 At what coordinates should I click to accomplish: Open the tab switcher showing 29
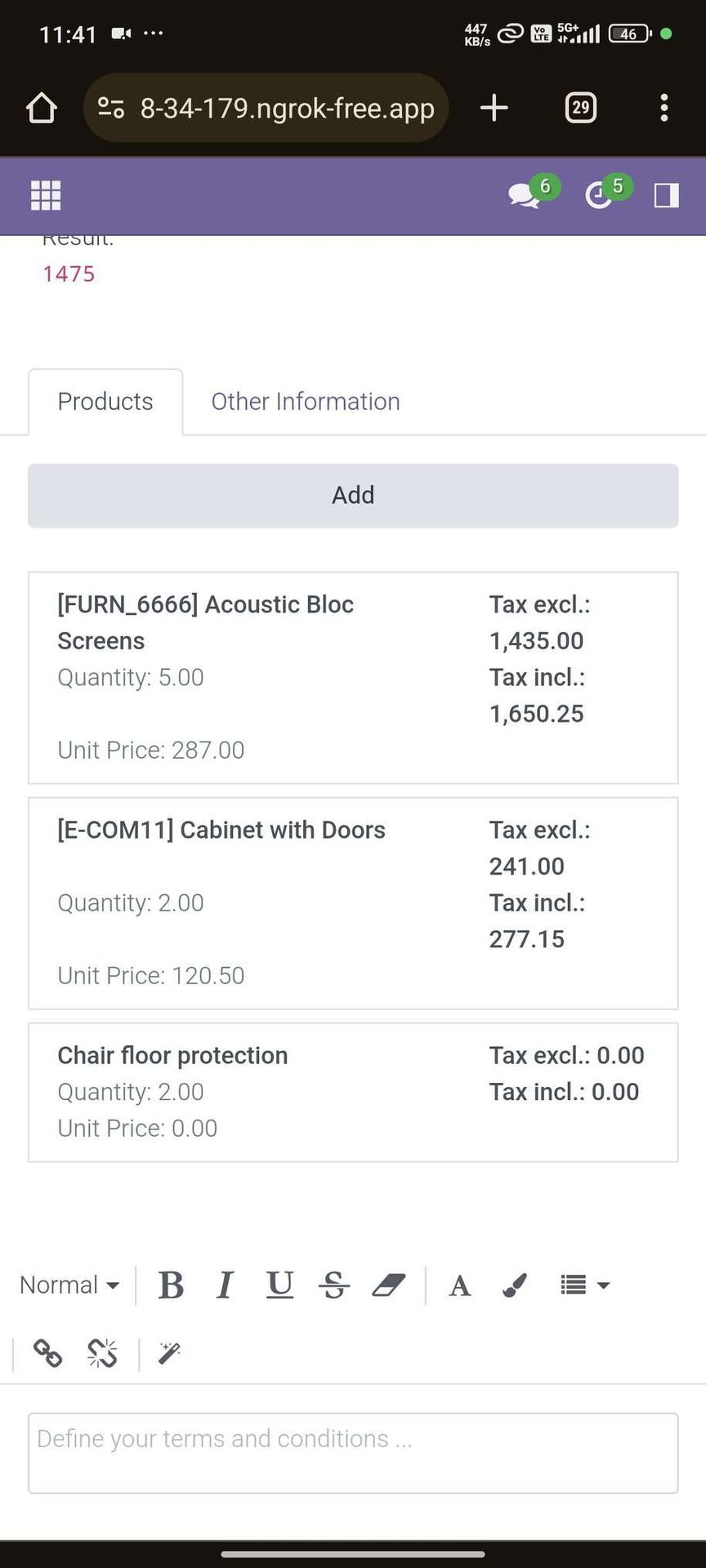pyautogui.click(x=581, y=108)
